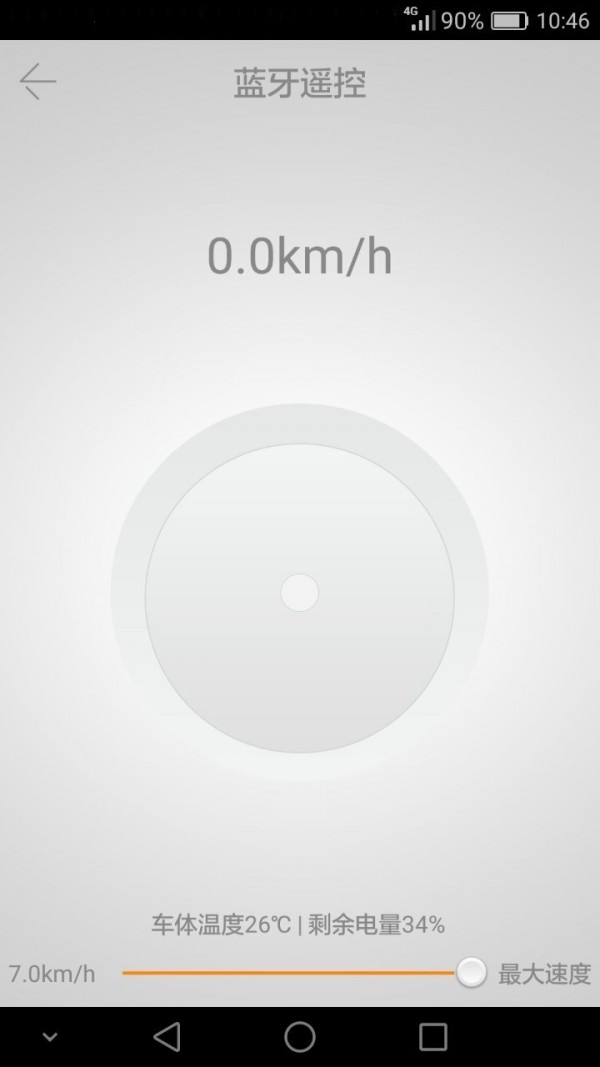Open the recent apps overview
The image size is (600, 1067).
[x=433, y=1037]
